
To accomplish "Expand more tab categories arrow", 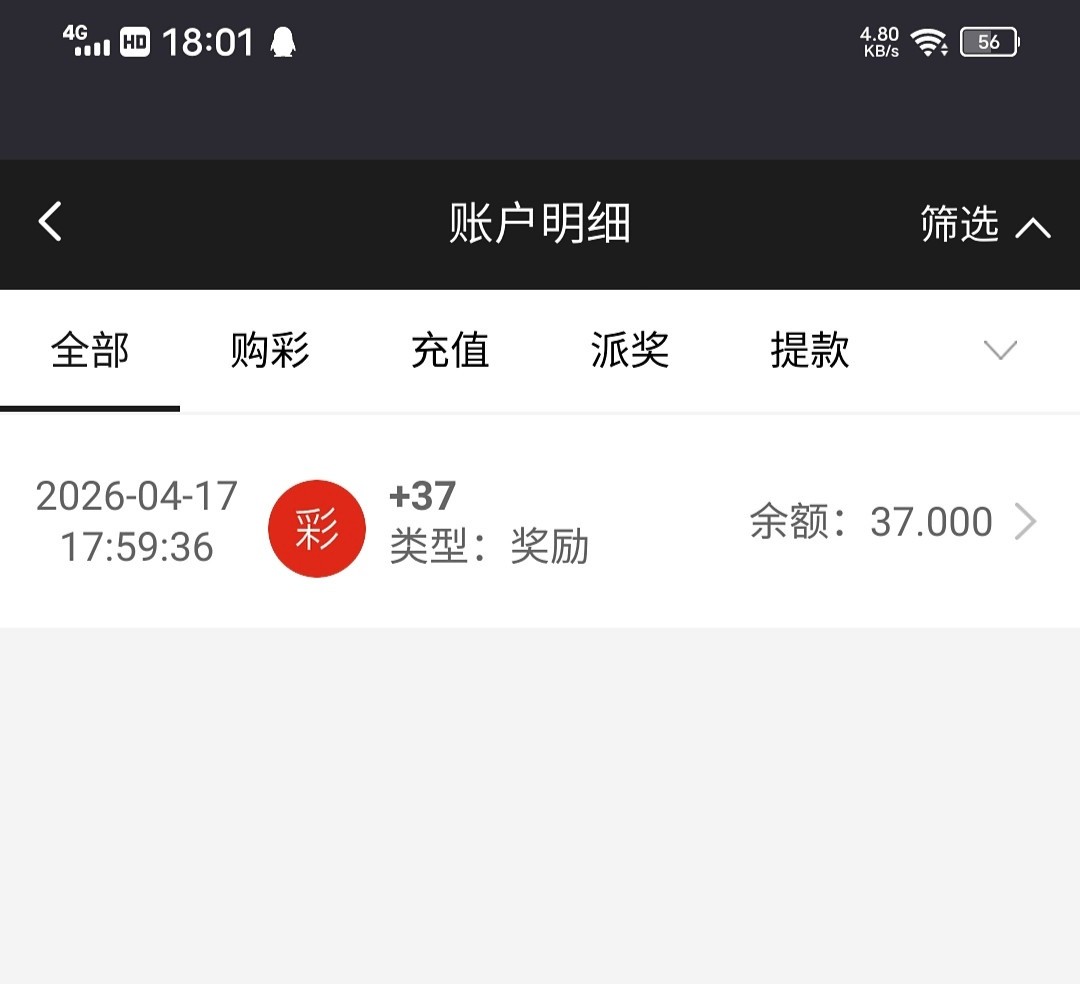I will click(x=1000, y=350).
